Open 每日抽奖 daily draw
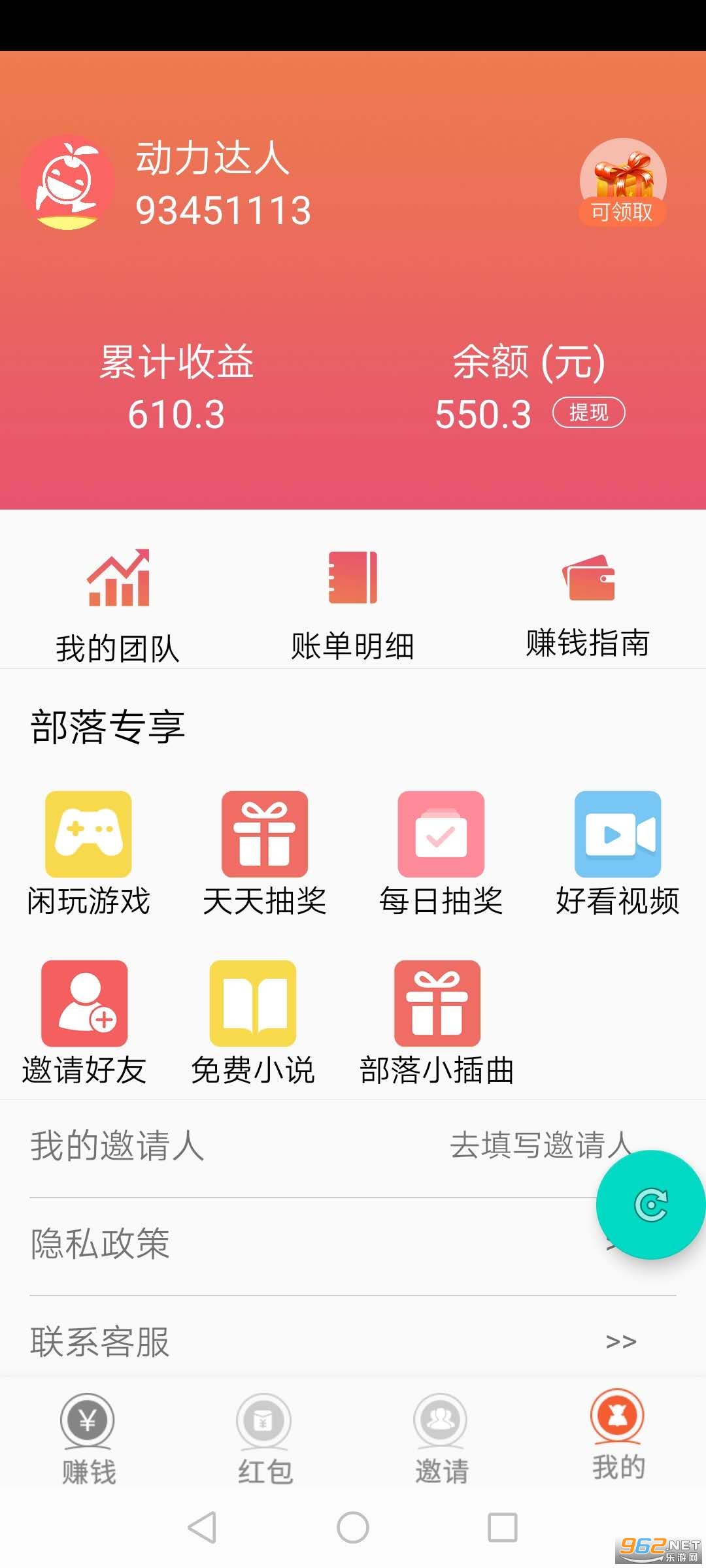 click(x=441, y=853)
